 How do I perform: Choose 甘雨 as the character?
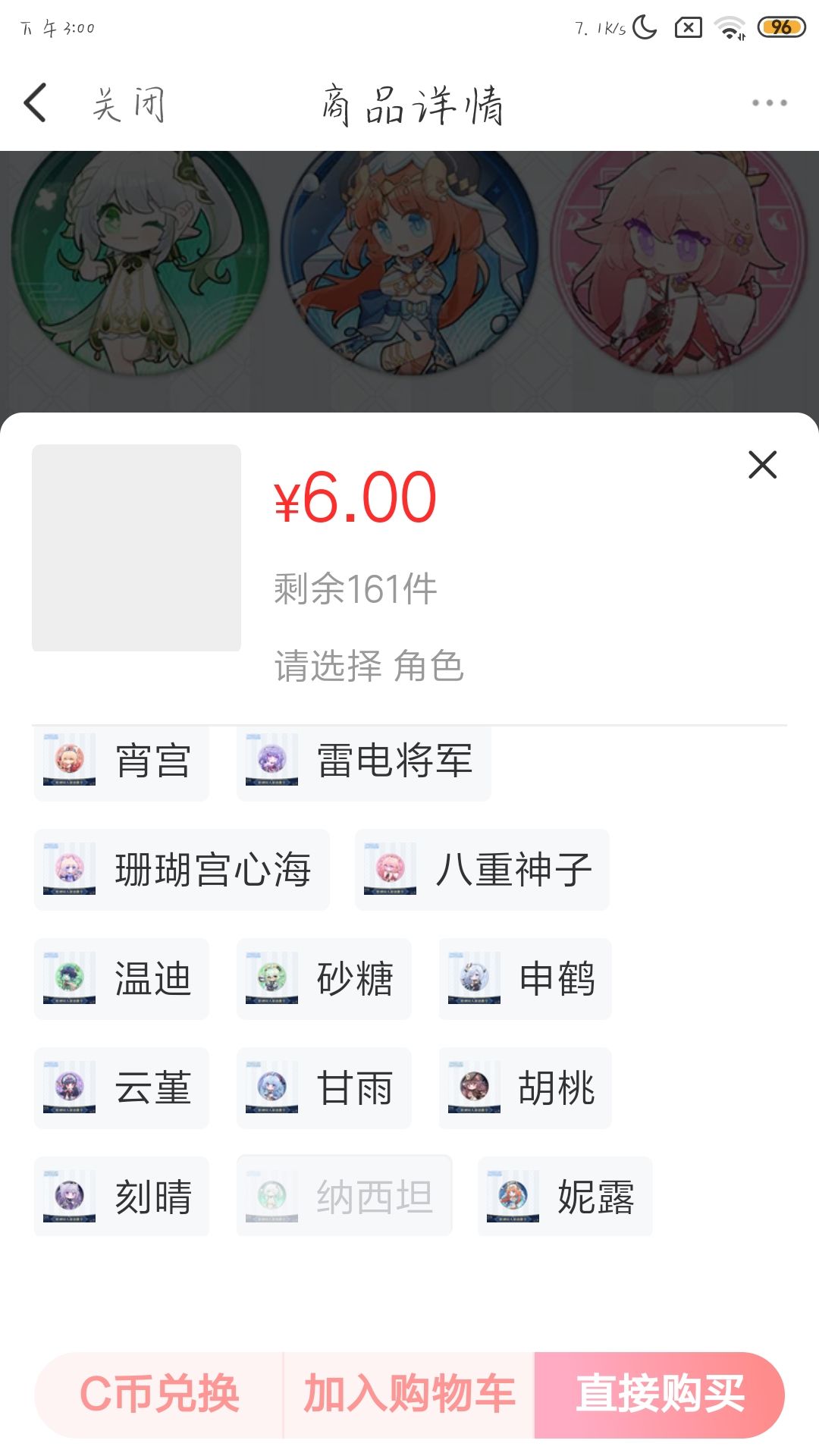coord(324,1088)
